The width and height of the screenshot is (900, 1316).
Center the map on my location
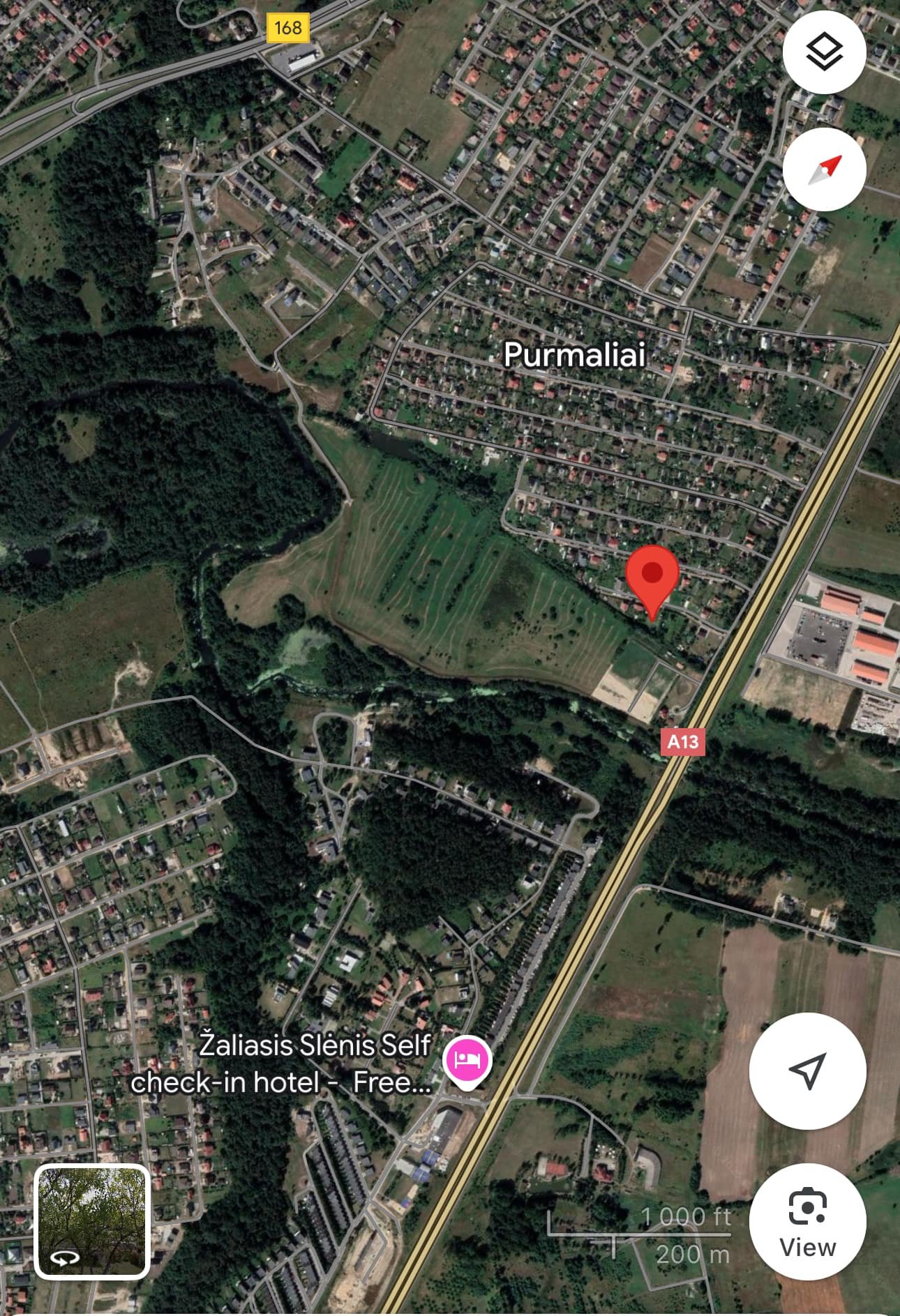[x=807, y=1071]
